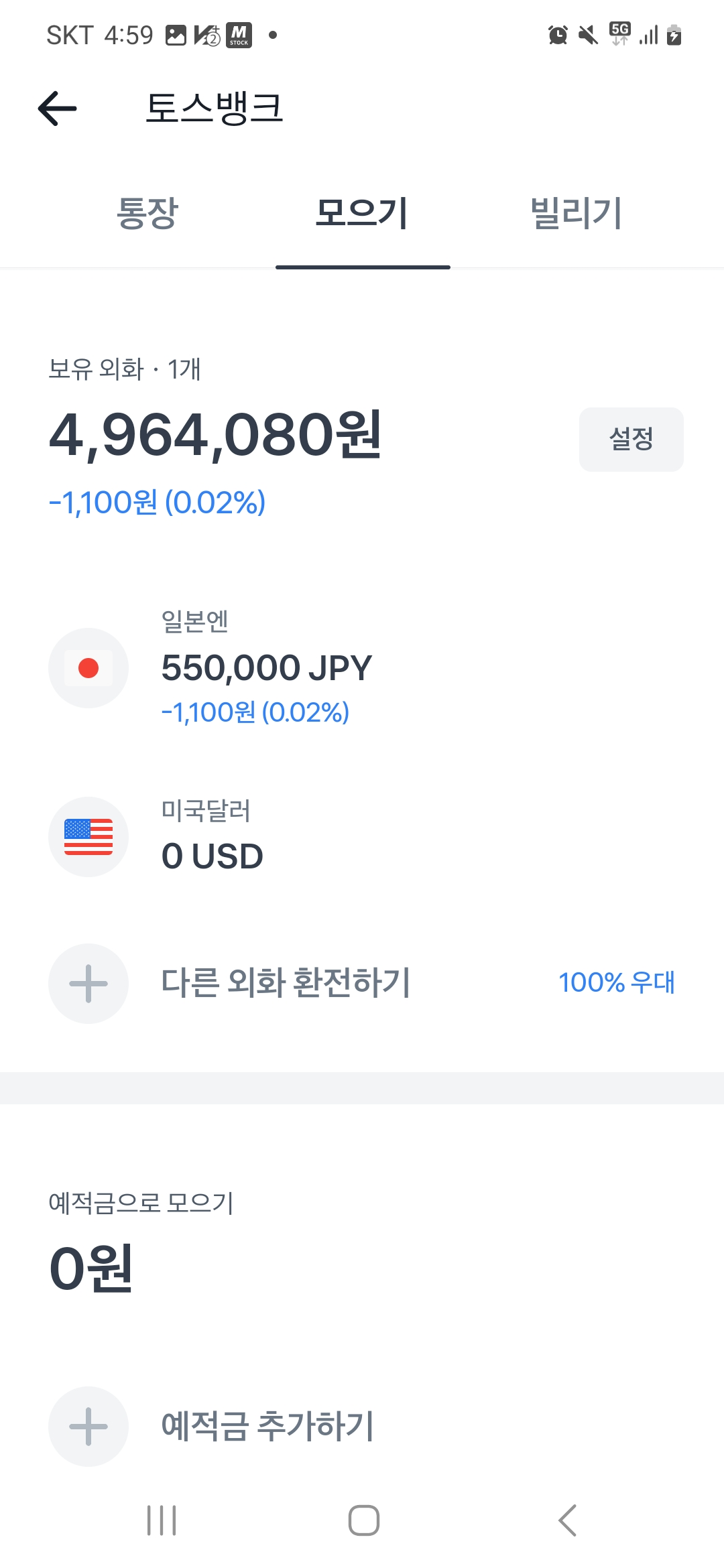Tap 예적금 추가하기 to add savings

267,1426
